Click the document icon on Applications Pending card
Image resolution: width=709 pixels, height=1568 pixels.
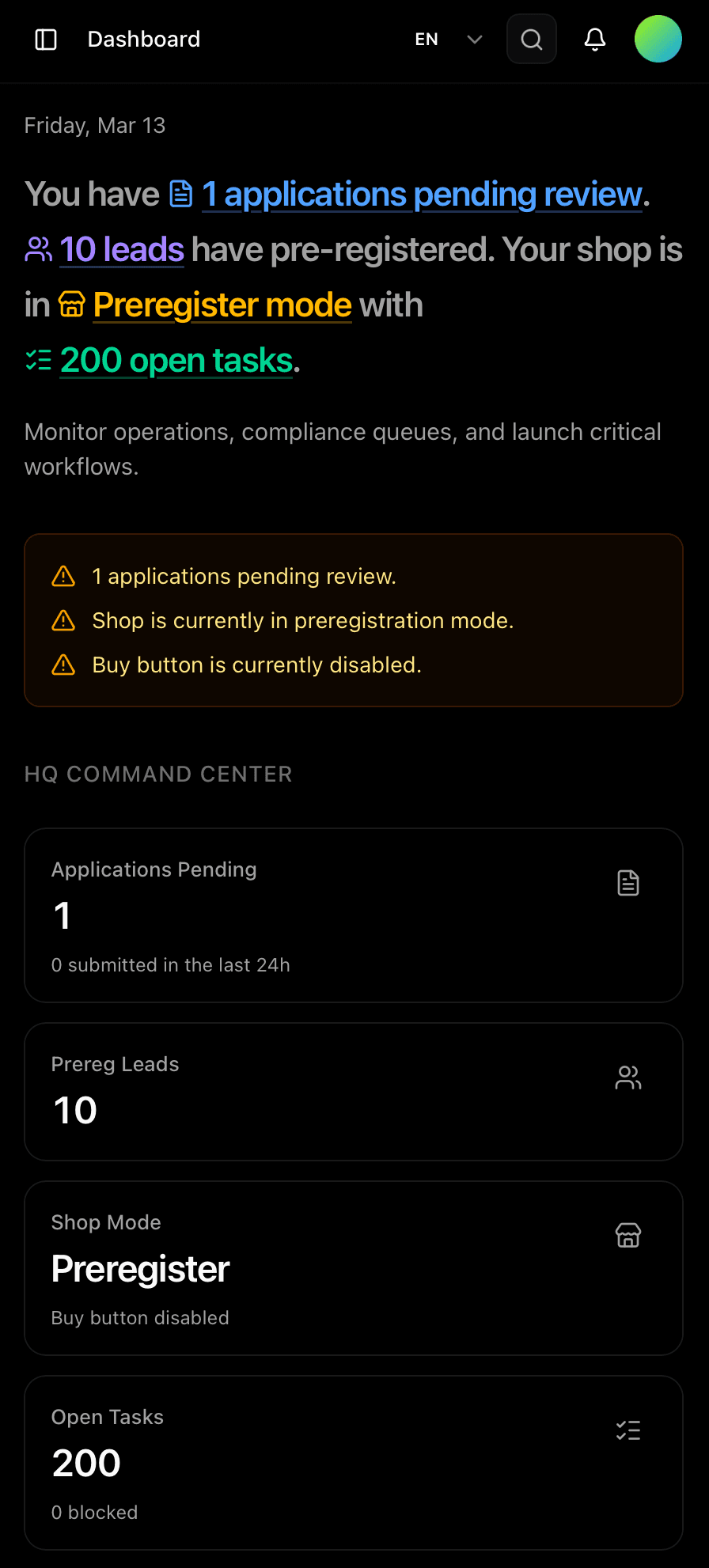click(x=627, y=882)
